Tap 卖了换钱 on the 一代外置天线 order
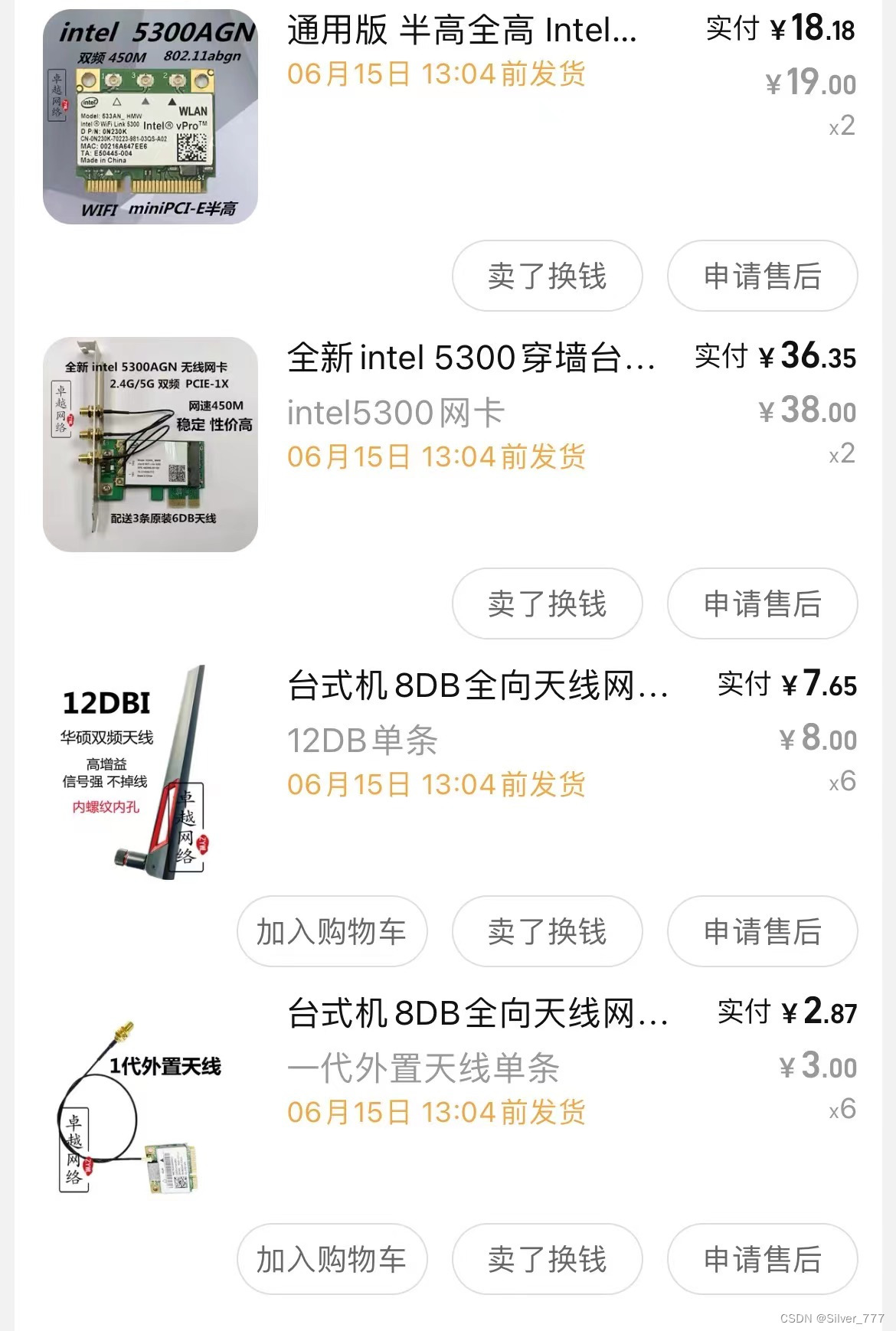The height and width of the screenshot is (1331, 896). click(546, 1259)
